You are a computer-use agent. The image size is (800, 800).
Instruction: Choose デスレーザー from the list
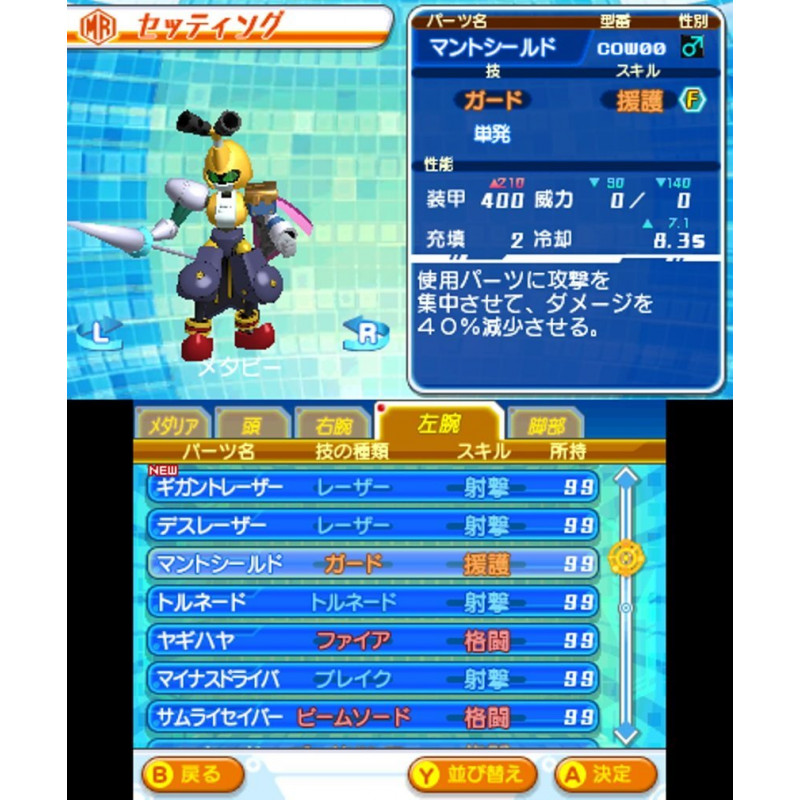(x=372, y=525)
